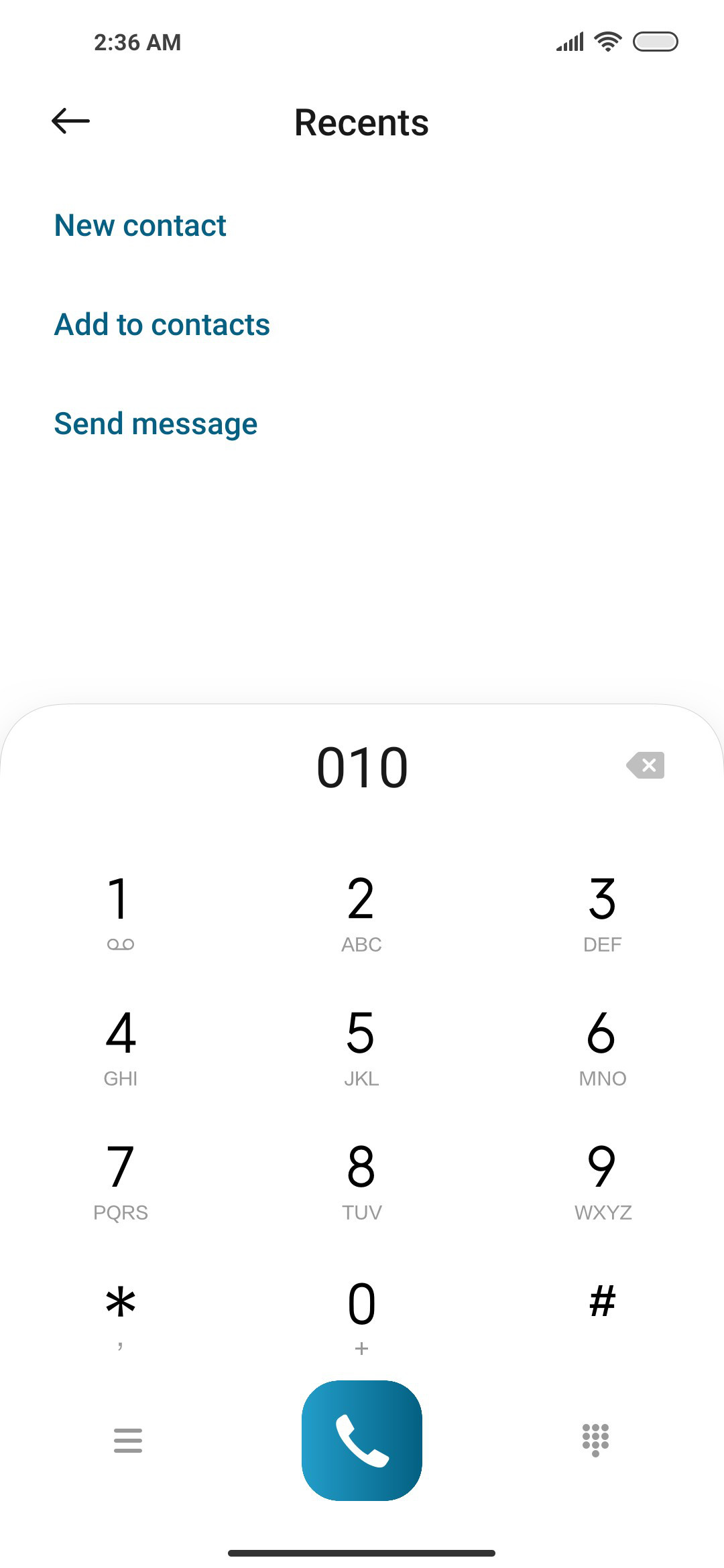Hide the dial pad
This screenshot has height=1568, width=724.
(x=595, y=1440)
